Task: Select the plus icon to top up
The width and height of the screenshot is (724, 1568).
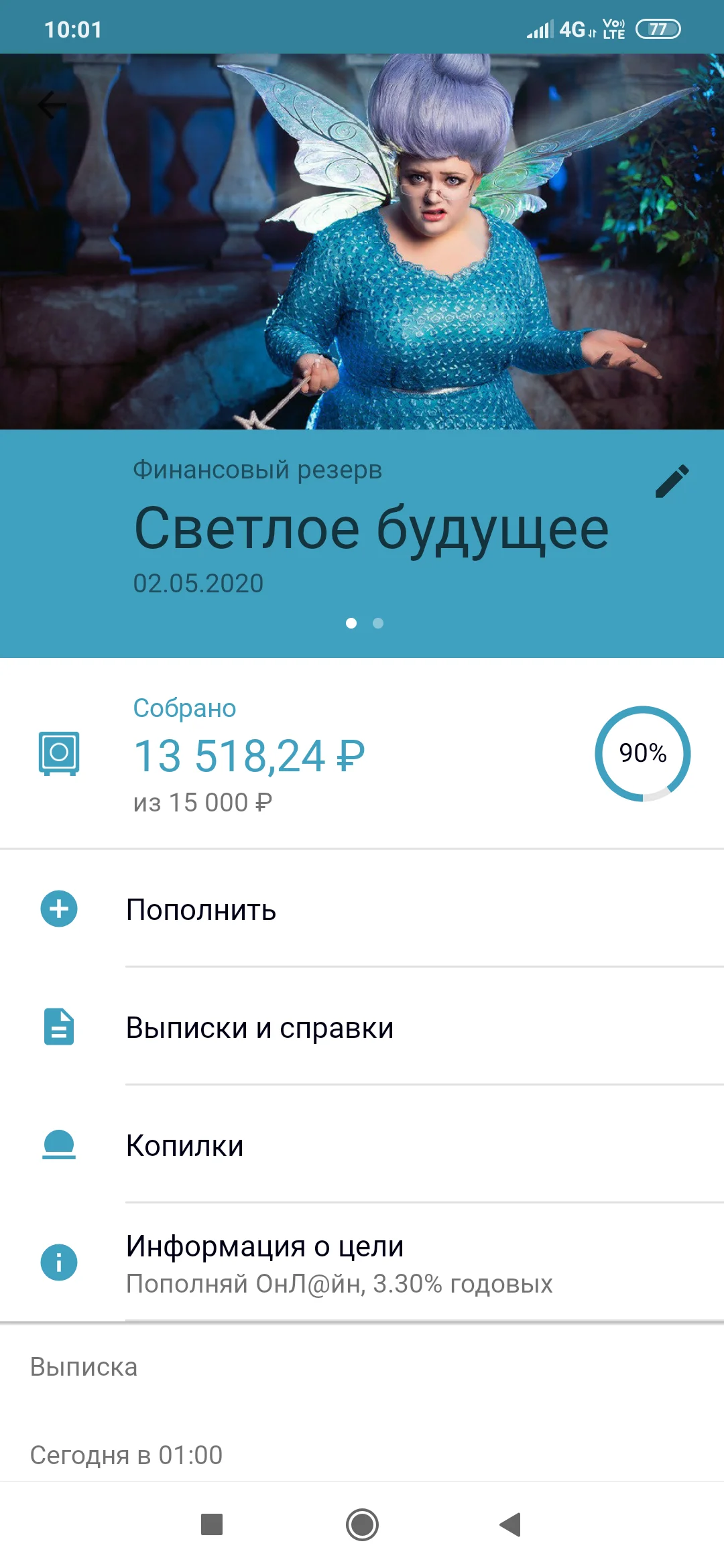Action: (59, 909)
